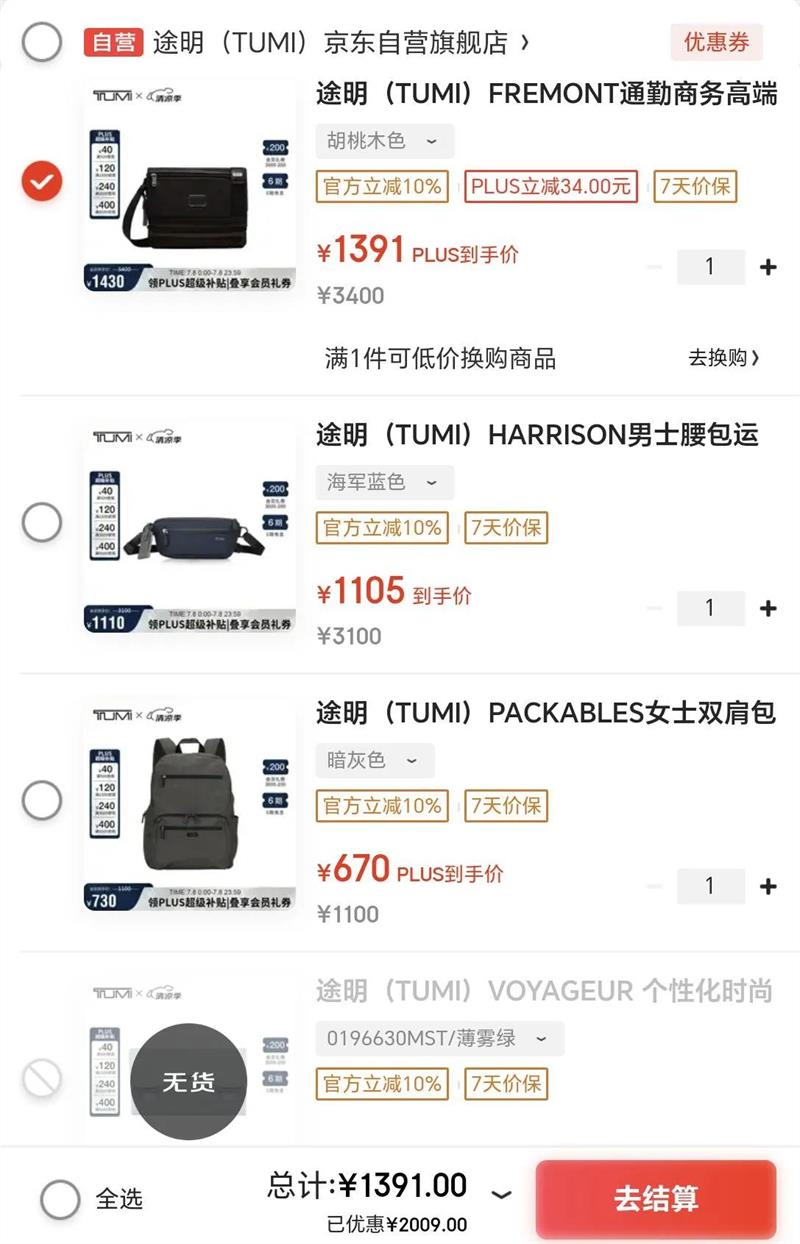Change the 薄雾绿 variant of VOYAGEUR
800x1244 pixels.
click(440, 1038)
